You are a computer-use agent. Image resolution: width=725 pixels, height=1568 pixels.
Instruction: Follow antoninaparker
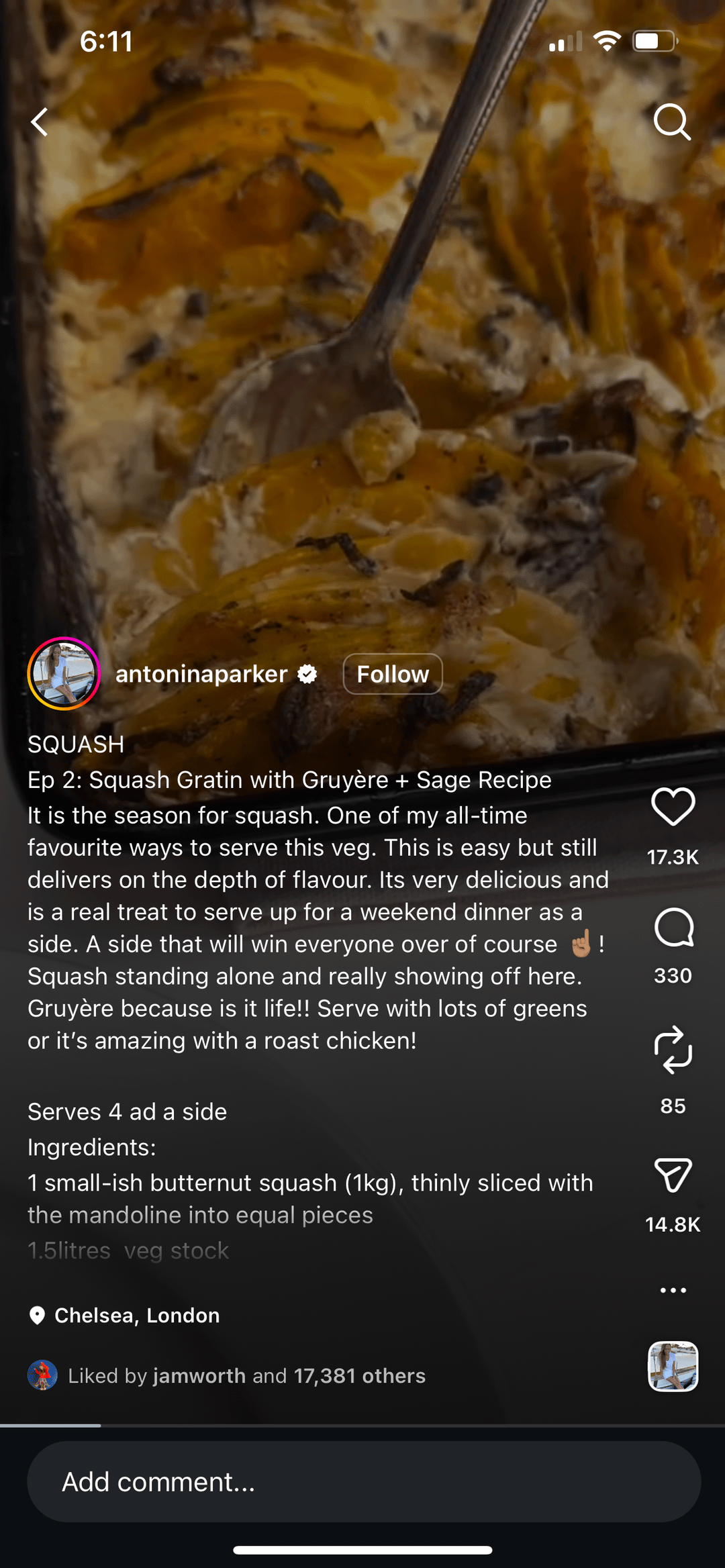(393, 674)
